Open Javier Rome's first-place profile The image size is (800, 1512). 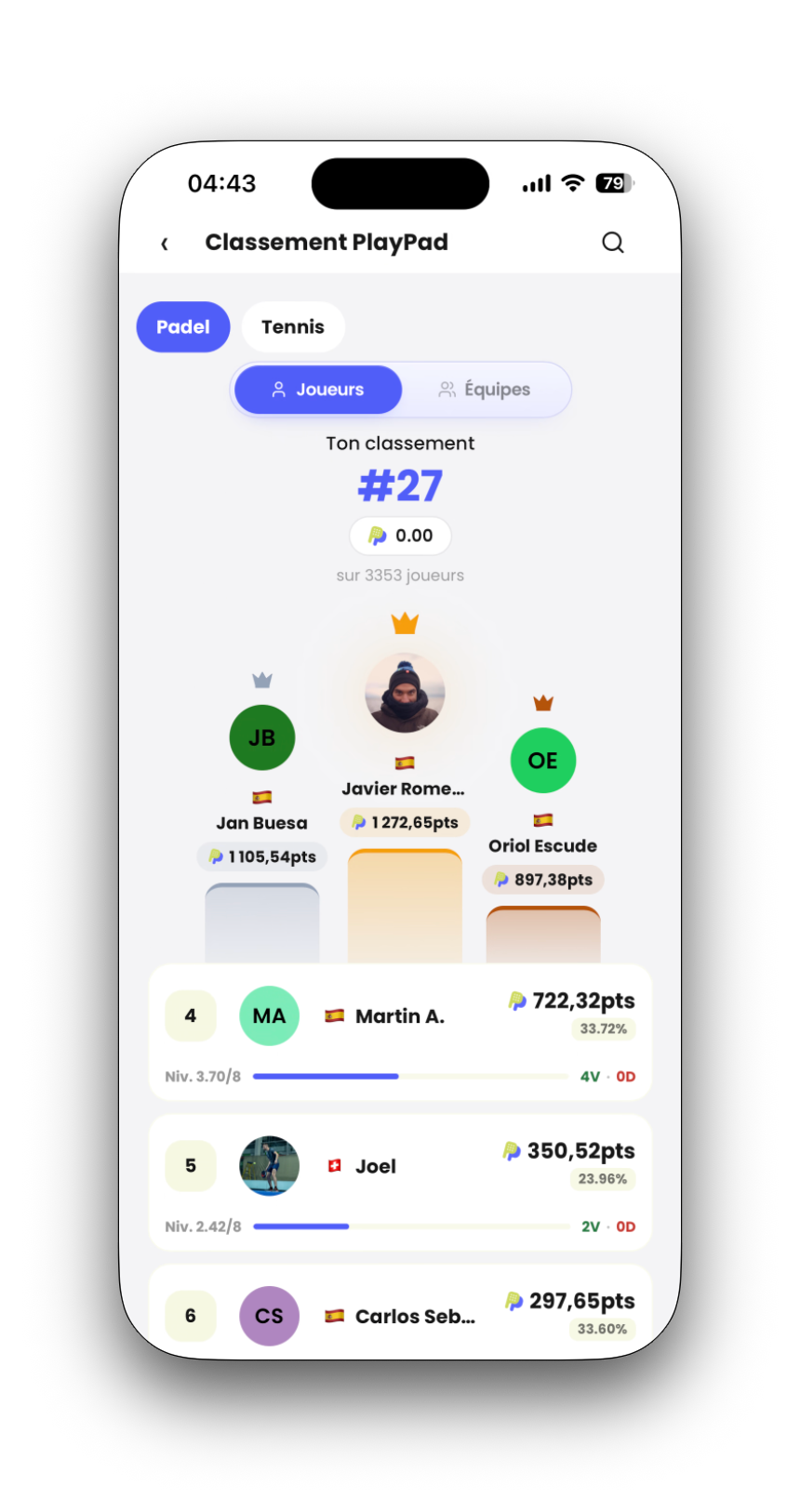point(405,694)
